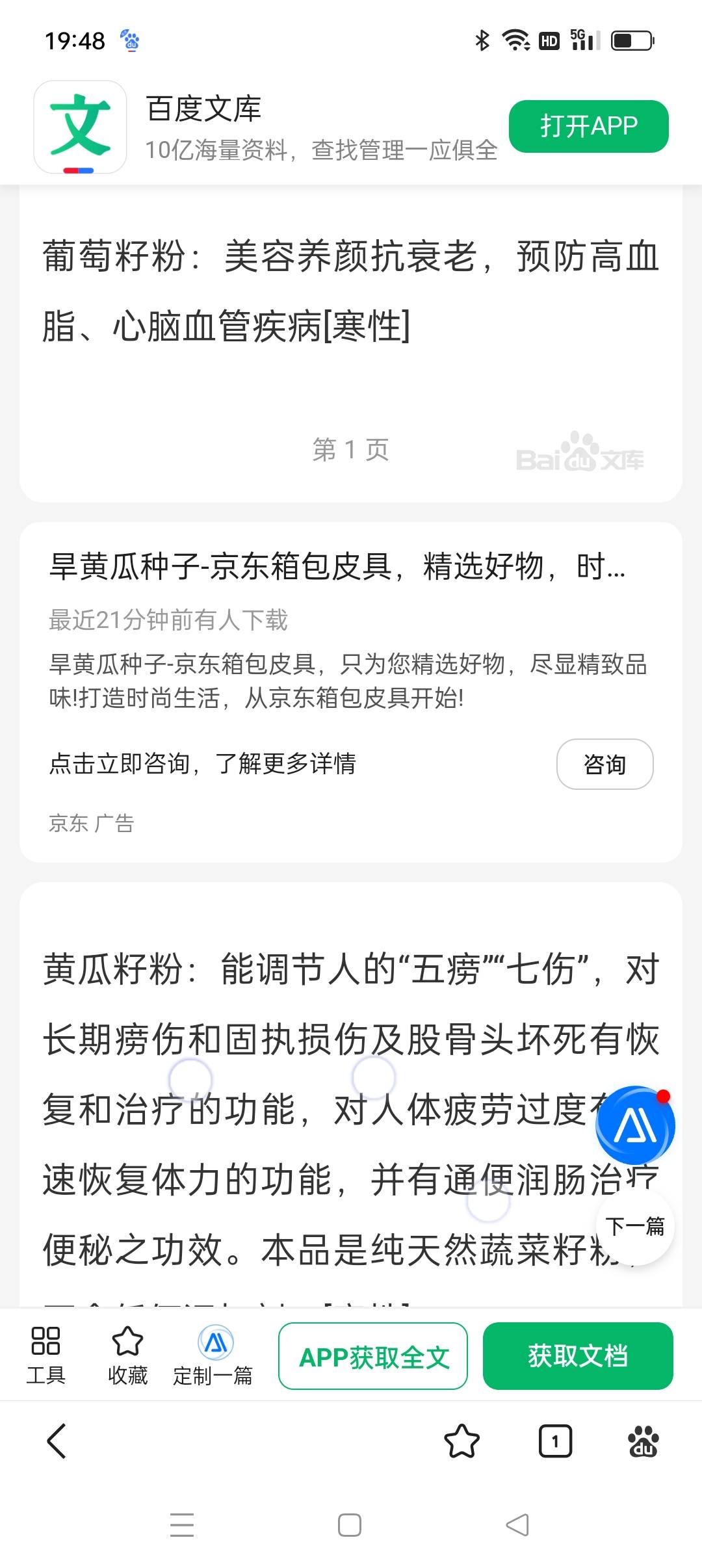Tap the 葡萄籽粉 document title text
Viewport: 702px width, 1568px height.
click(x=351, y=289)
